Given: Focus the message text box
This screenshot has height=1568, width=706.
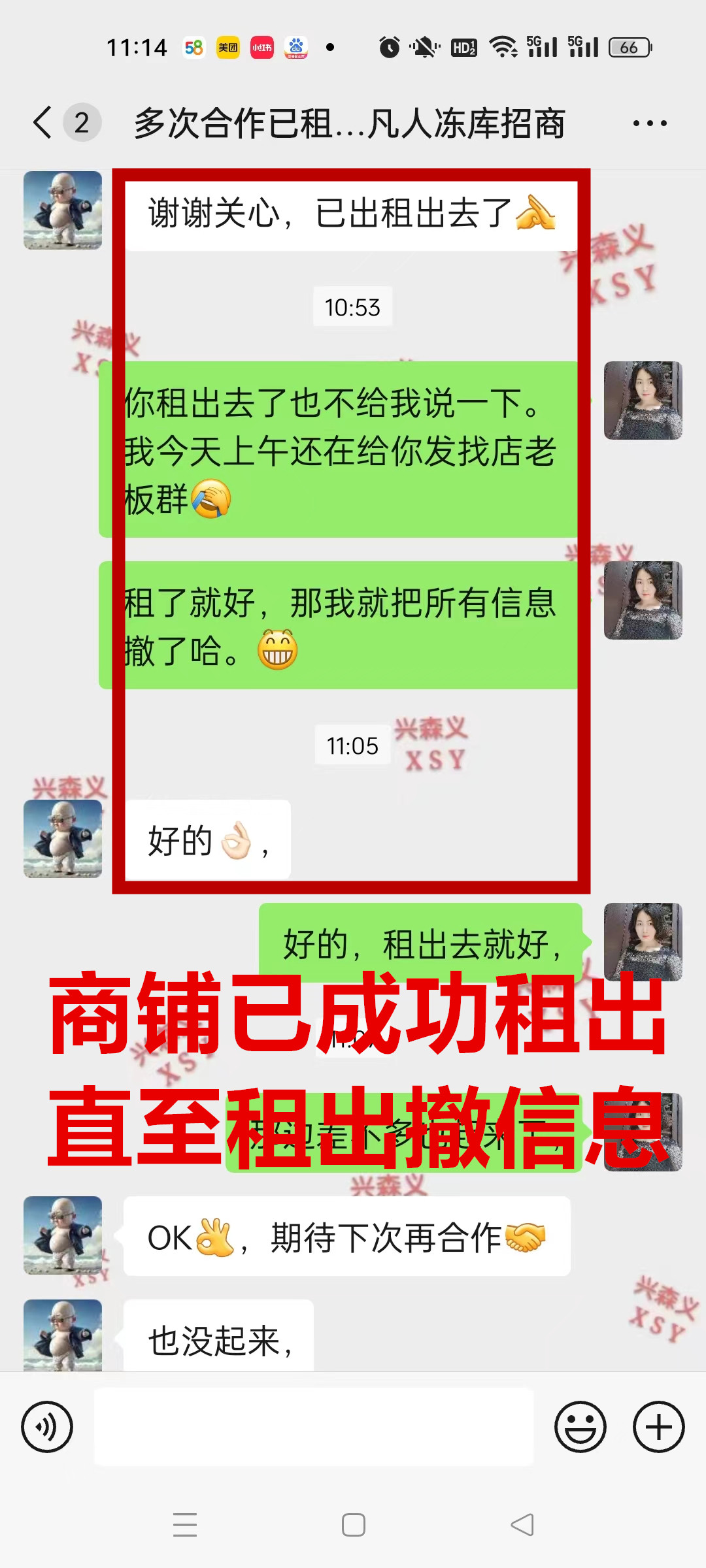Looking at the screenshot, I should (x=314, y=1427).
